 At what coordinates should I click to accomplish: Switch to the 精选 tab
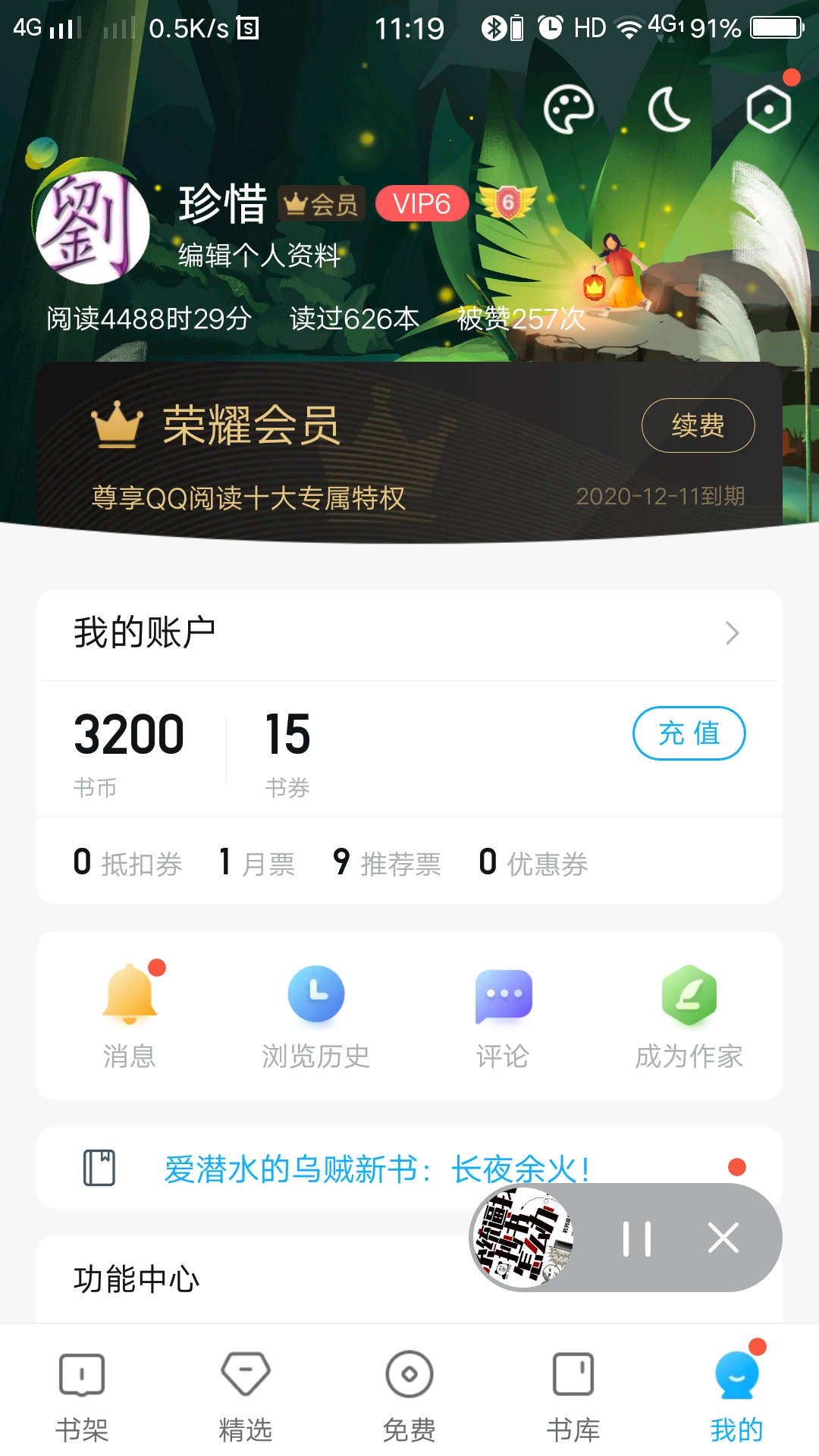246,1395
